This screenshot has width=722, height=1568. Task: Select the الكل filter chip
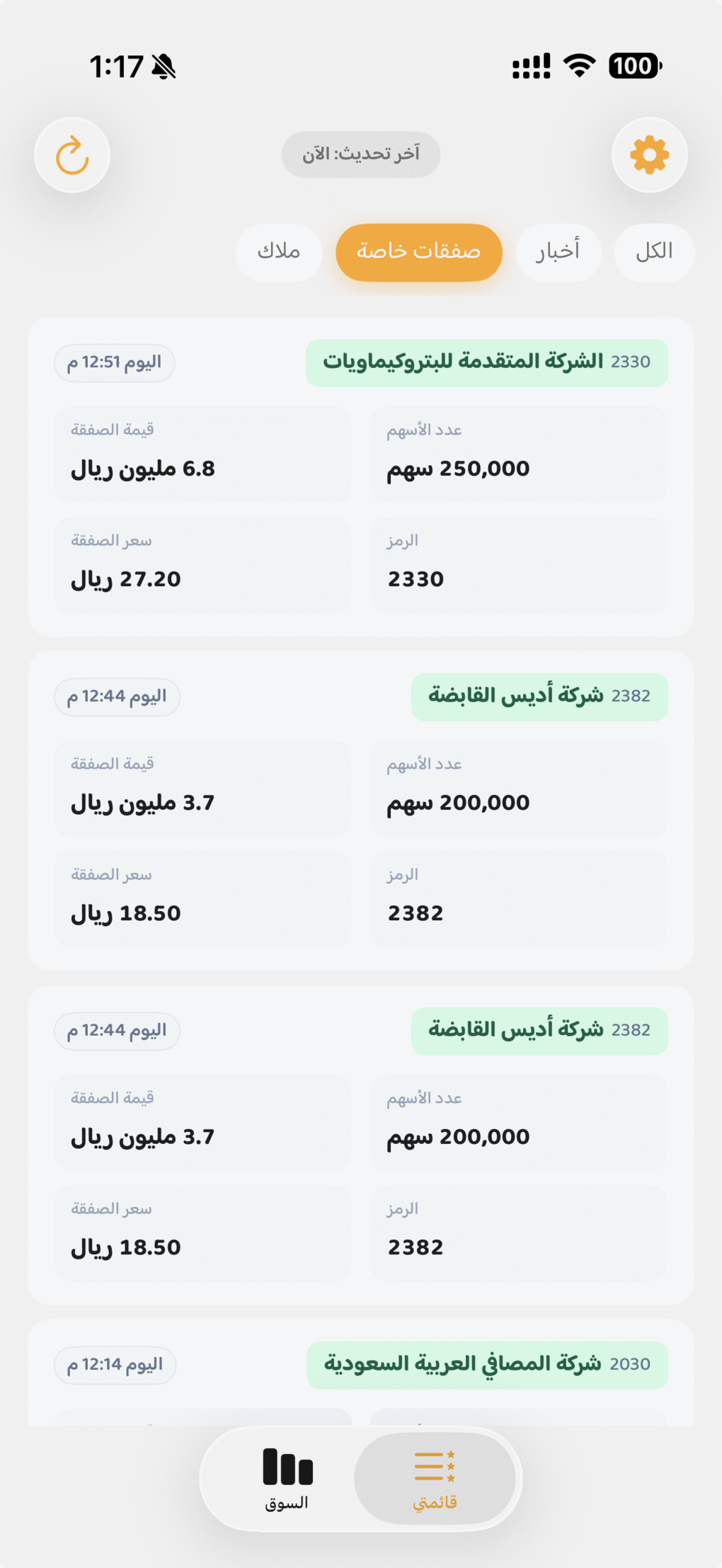[654, 252]
